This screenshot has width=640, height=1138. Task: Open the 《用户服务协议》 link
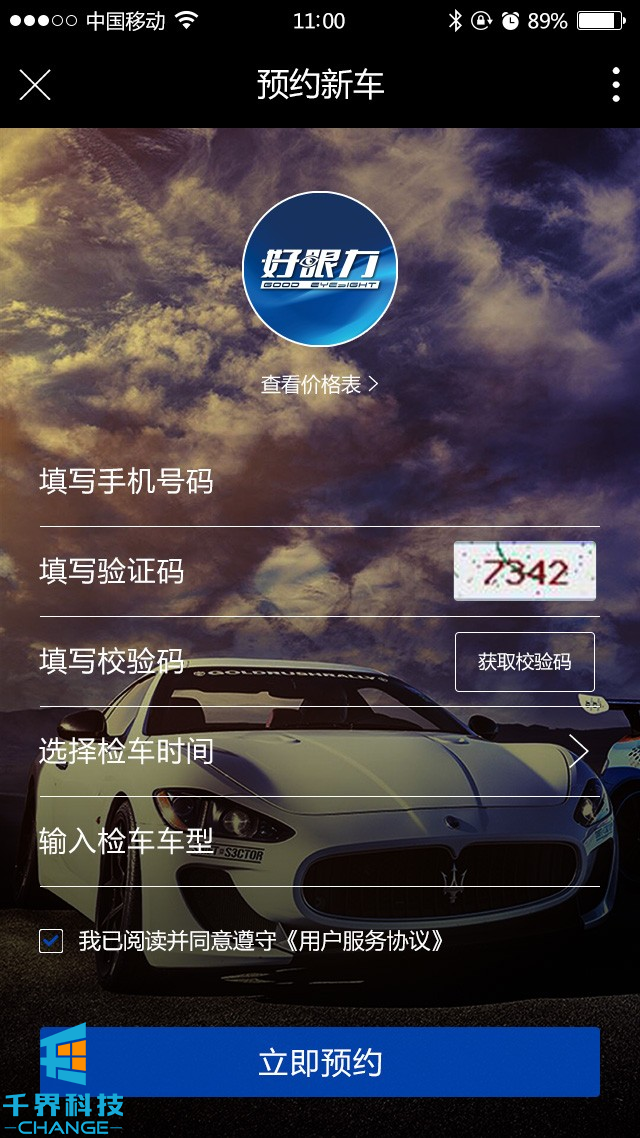364,942
